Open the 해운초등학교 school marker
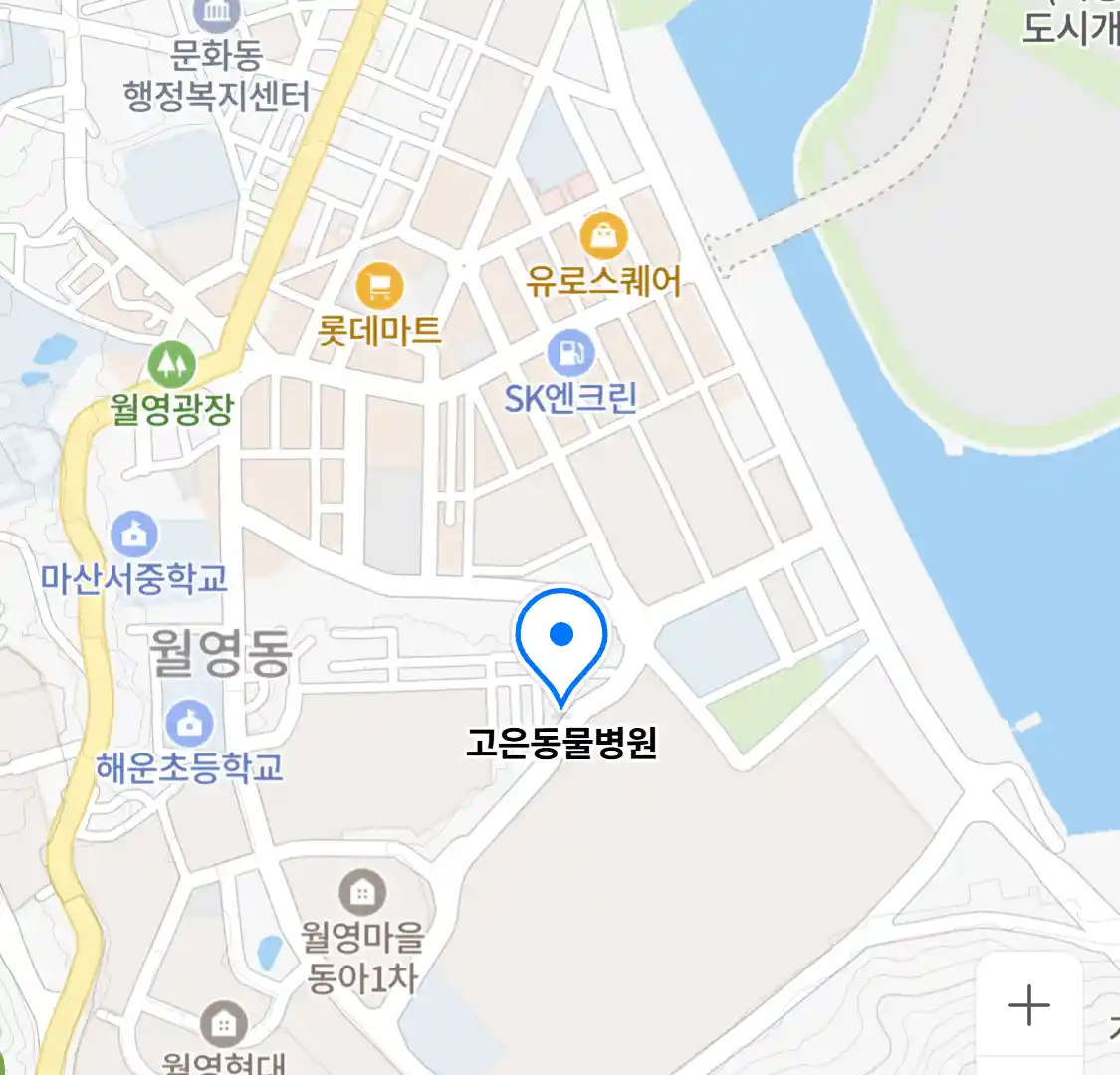This screenshot has height=1075, width=1120. click(x=189, y=724)
